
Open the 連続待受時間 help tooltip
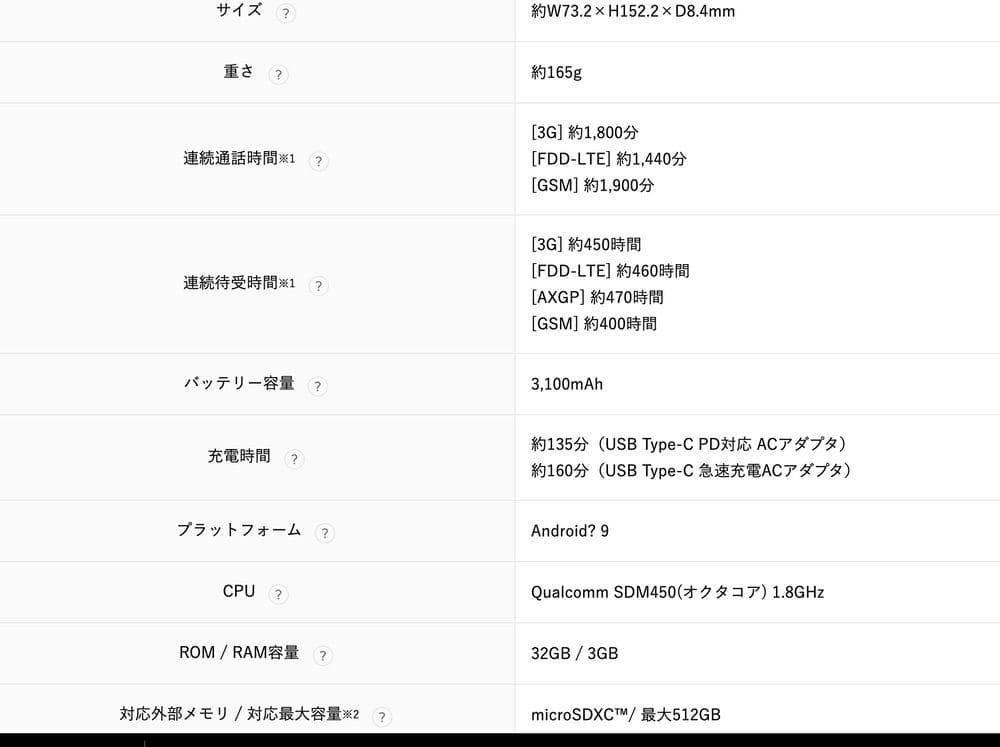[319, 286]
